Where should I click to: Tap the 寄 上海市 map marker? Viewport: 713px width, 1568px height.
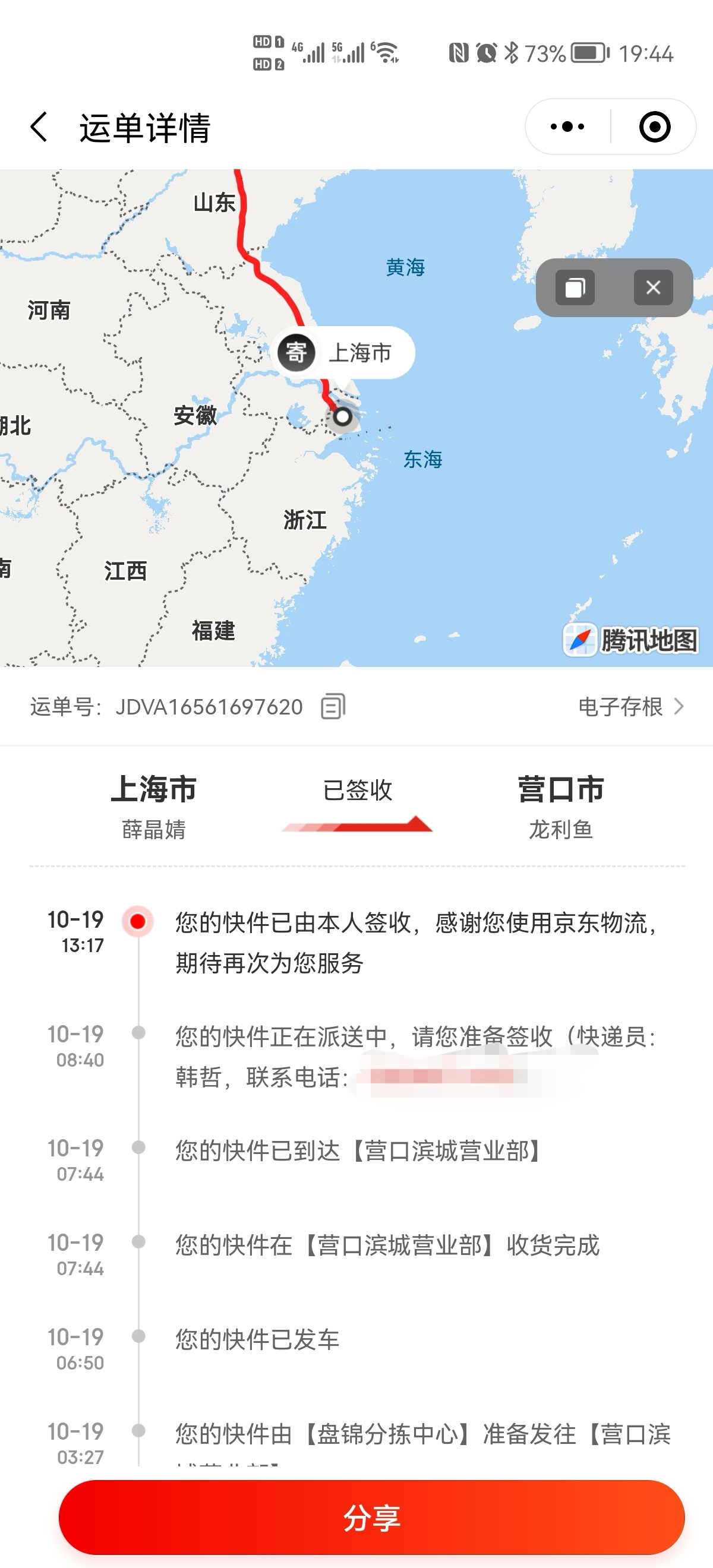coord(344,352)
